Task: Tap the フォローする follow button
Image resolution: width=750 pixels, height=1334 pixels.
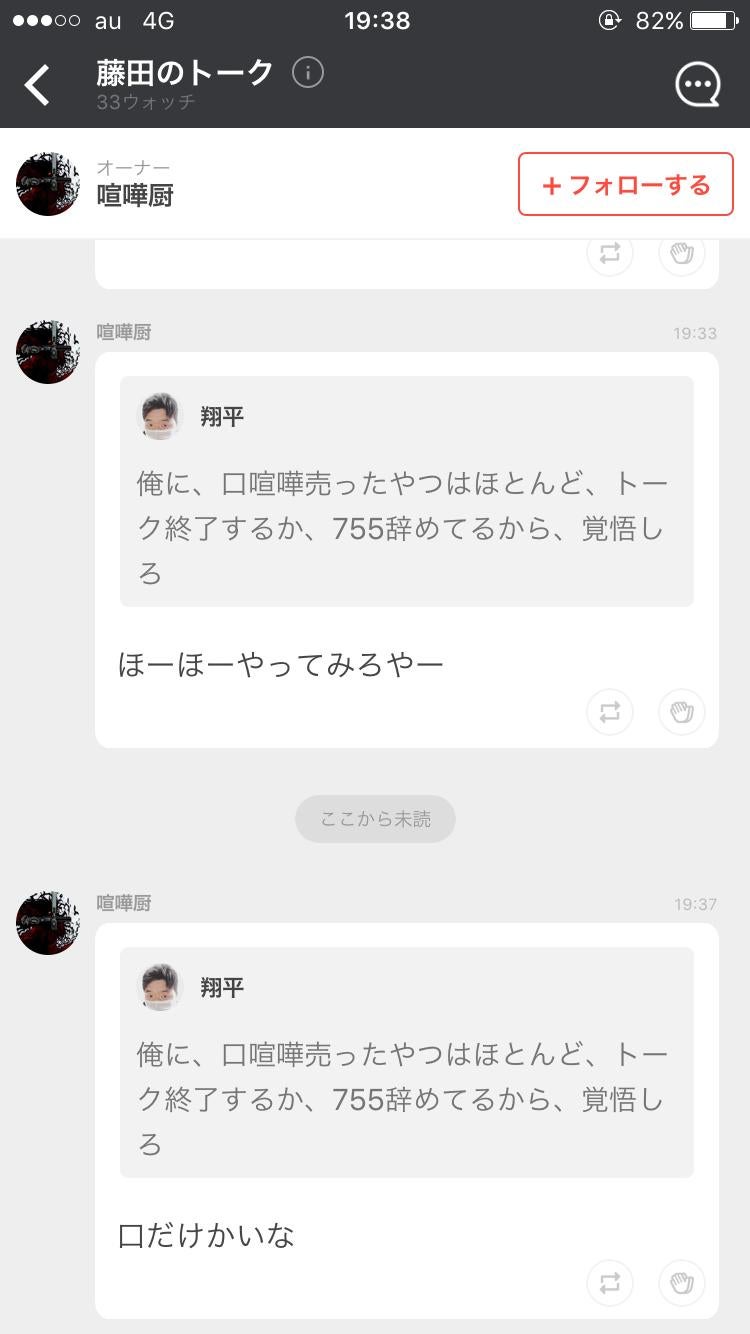Action: [x=625, y=184]
